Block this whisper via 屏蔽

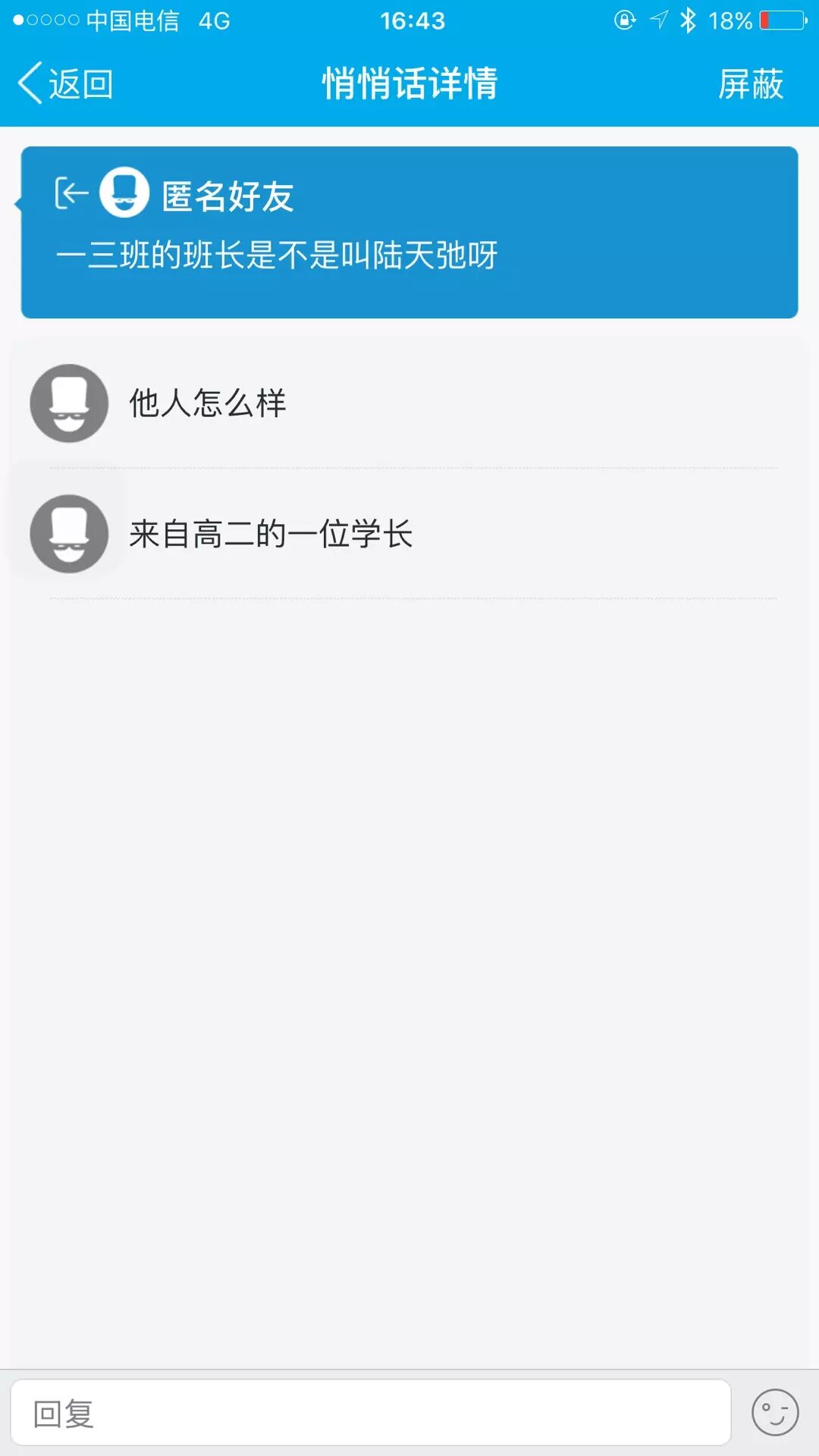pos(750,83)
